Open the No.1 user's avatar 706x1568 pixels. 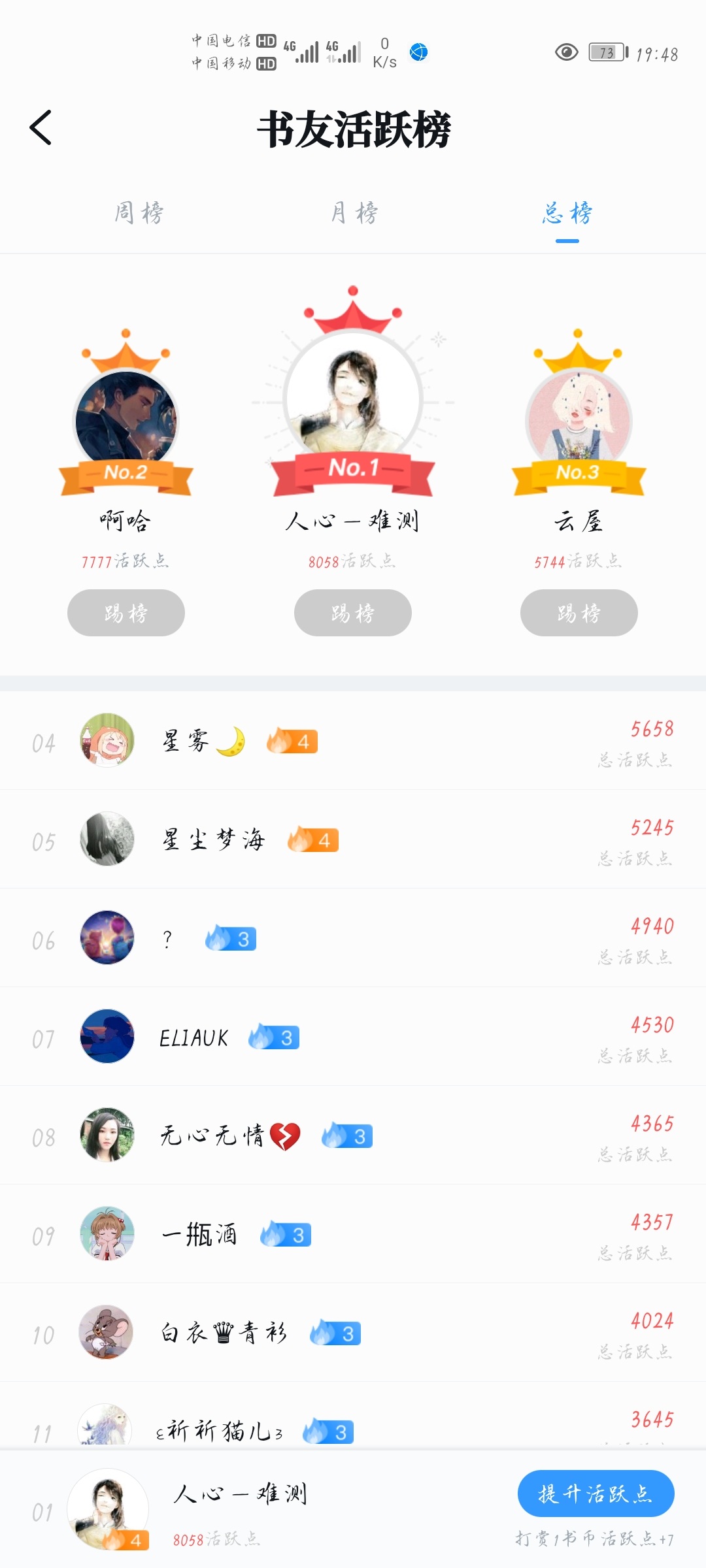click(353, 399)
